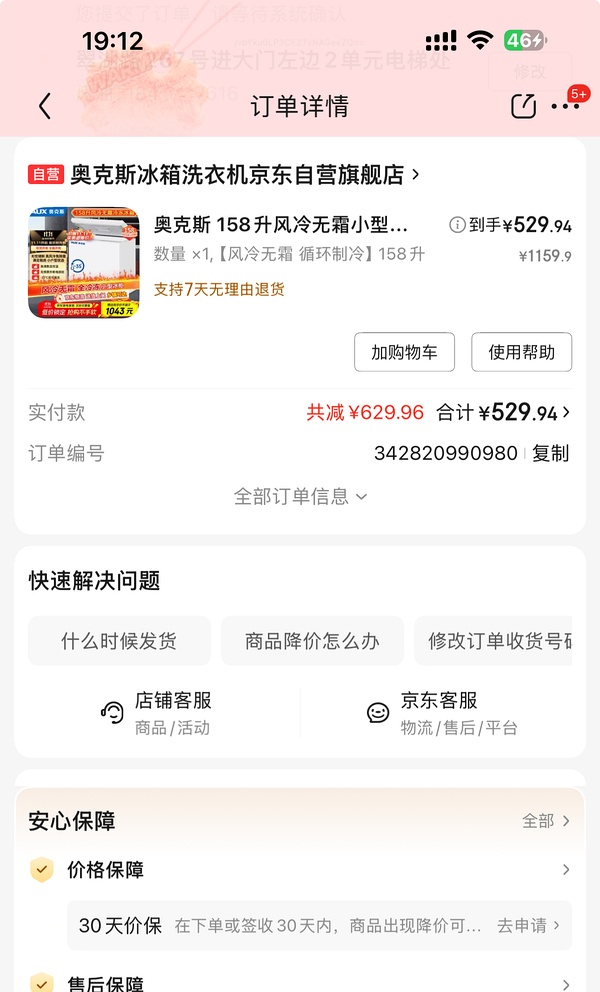Go back from the order details page
The height and width of the screenshot is (992, 600).
tap(44, 107)
